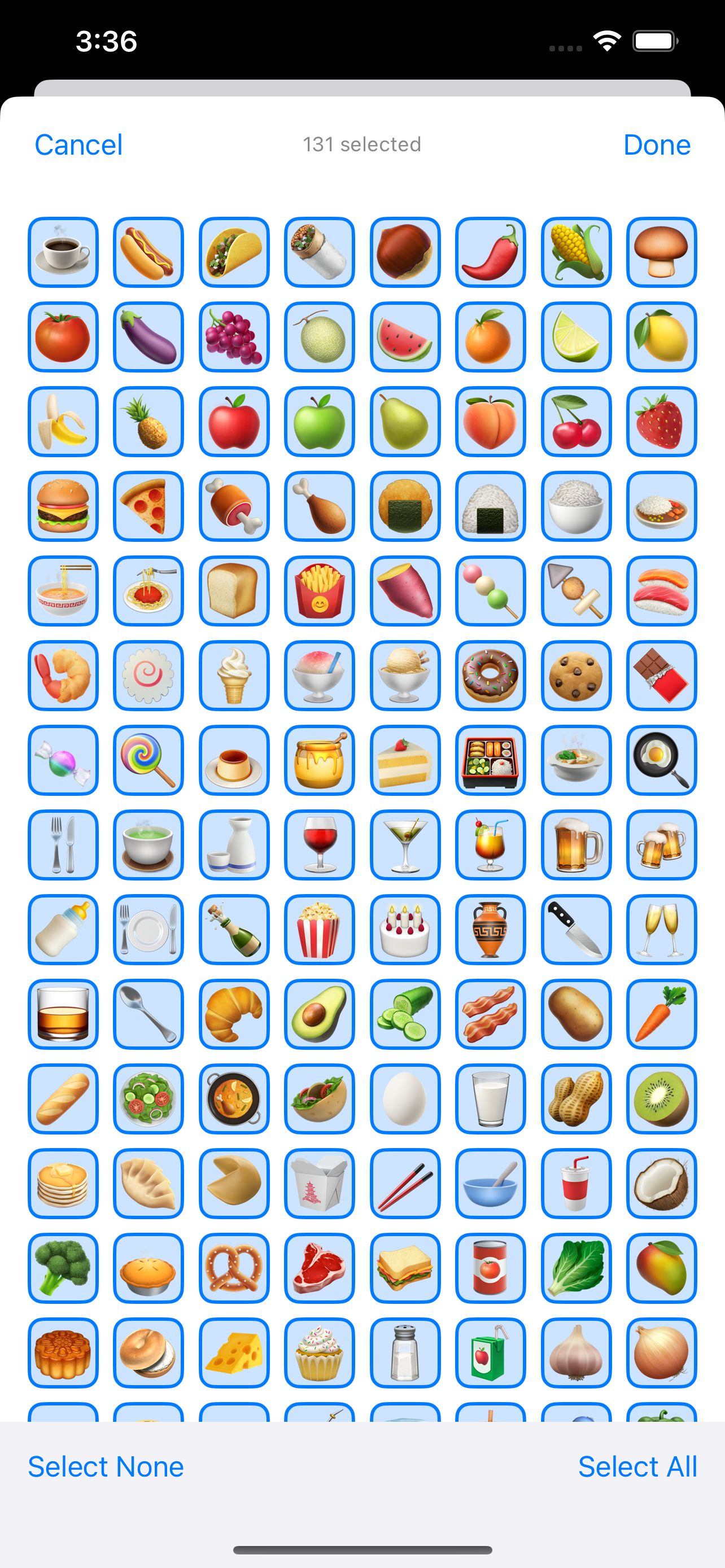
Task: Toggle the popcorn emoji
Action: (x=320, y=929)
